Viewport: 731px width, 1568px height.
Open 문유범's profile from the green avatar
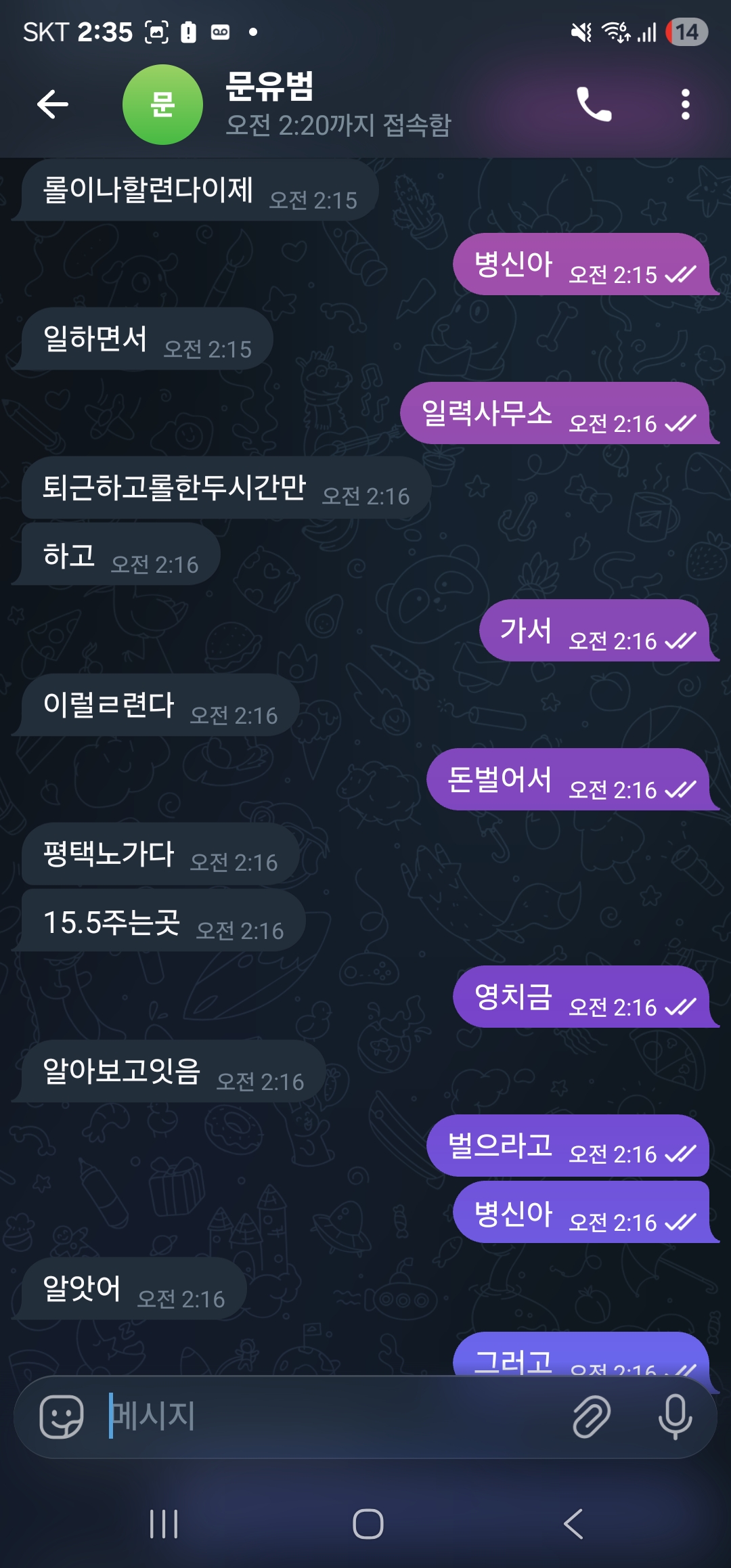coord(162,104)
